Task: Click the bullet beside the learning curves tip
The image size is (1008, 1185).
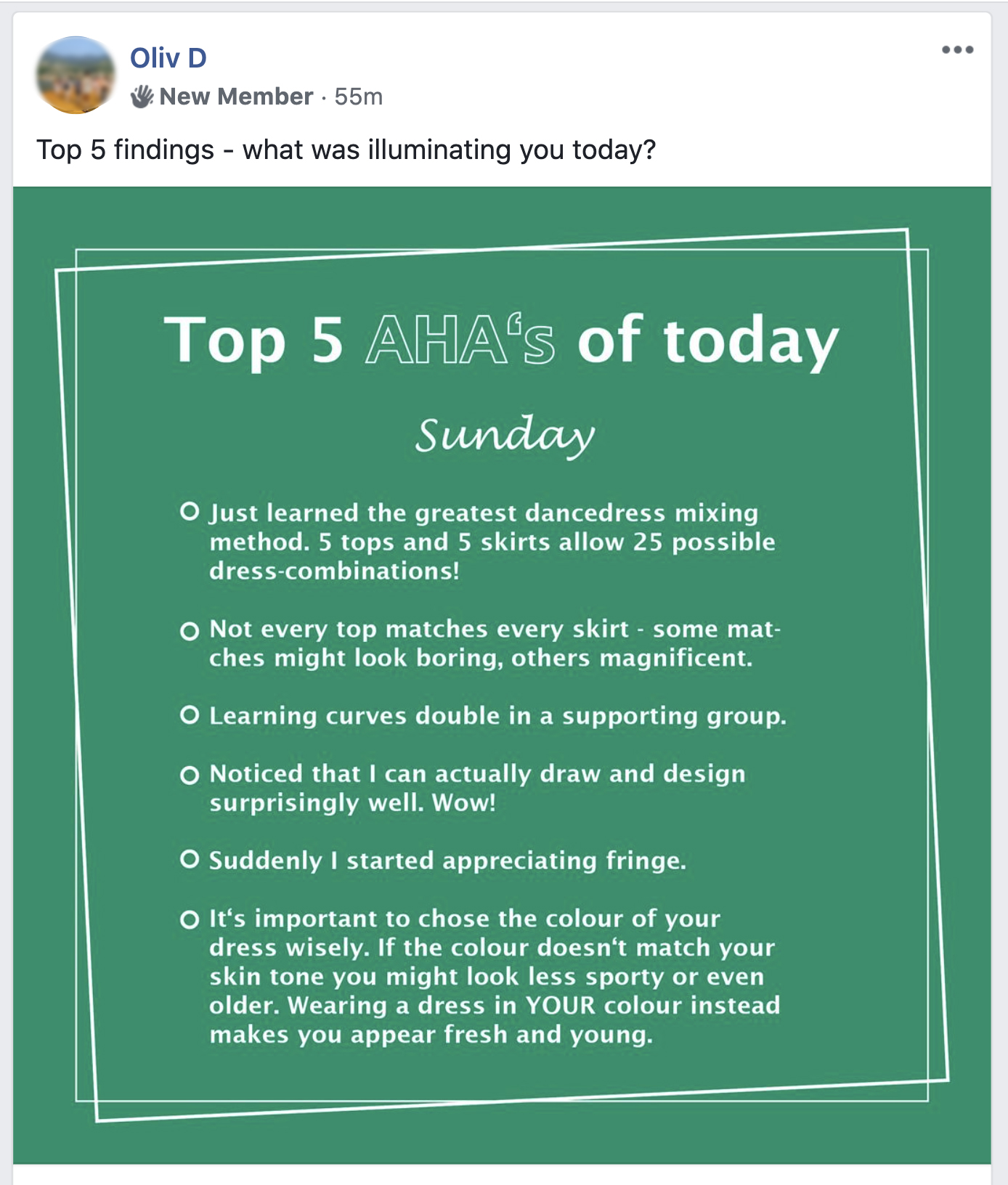Action: [191, 717]
